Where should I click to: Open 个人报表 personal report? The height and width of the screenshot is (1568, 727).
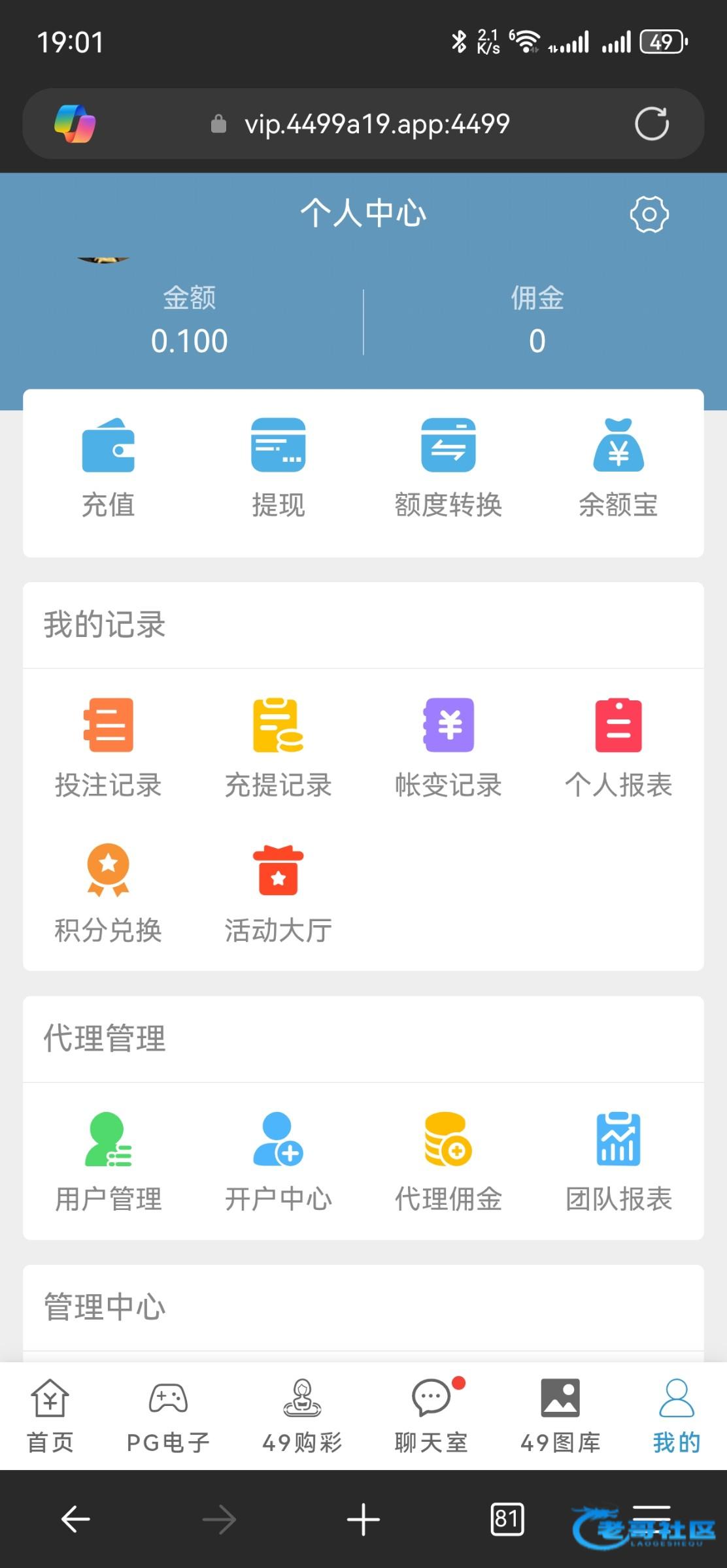click(618, 749)
